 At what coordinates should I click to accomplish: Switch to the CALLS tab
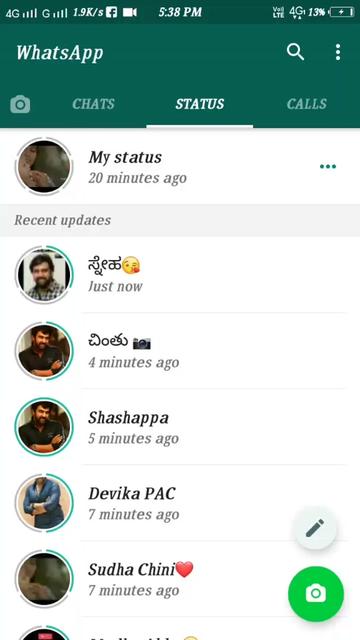tap(307, 104)
